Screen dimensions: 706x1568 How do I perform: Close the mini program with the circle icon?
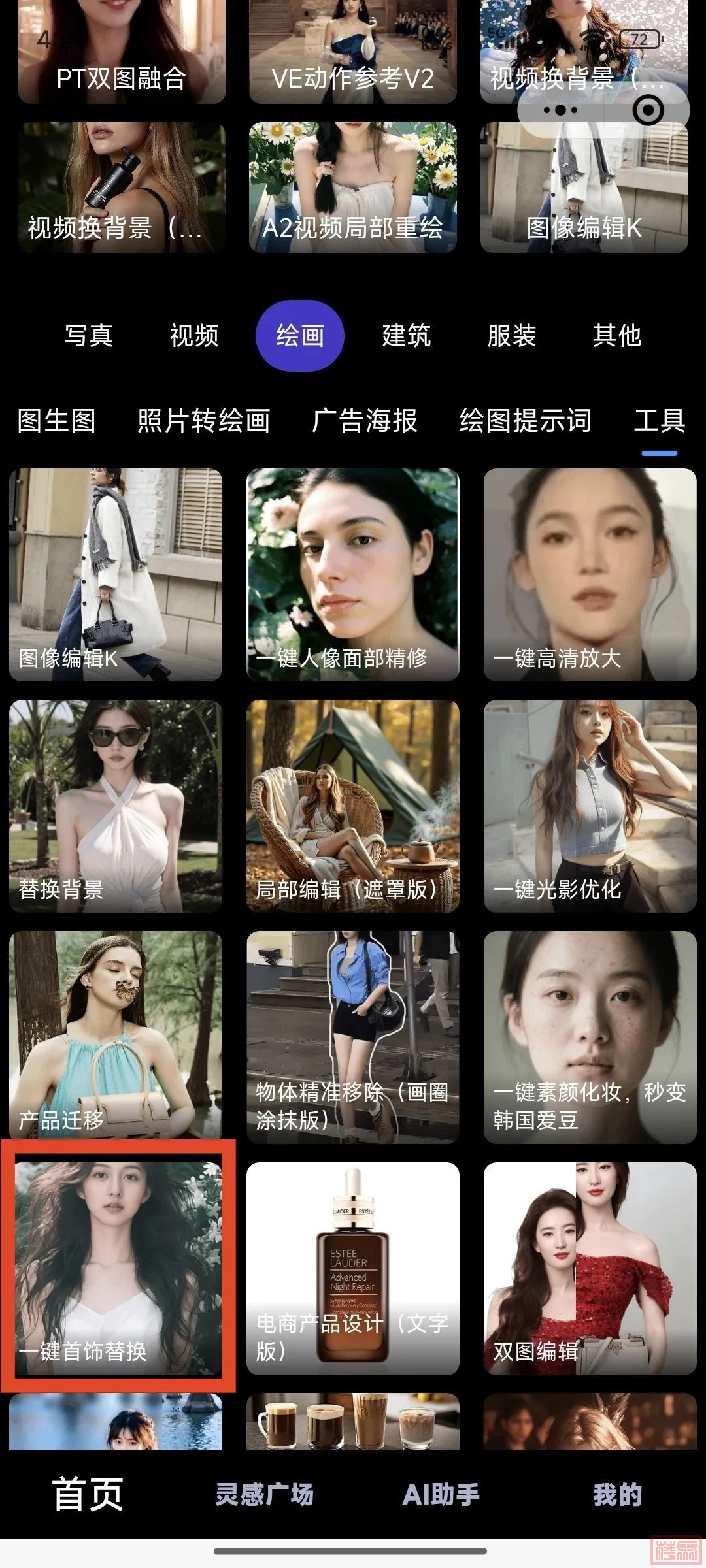pos(648,110)
